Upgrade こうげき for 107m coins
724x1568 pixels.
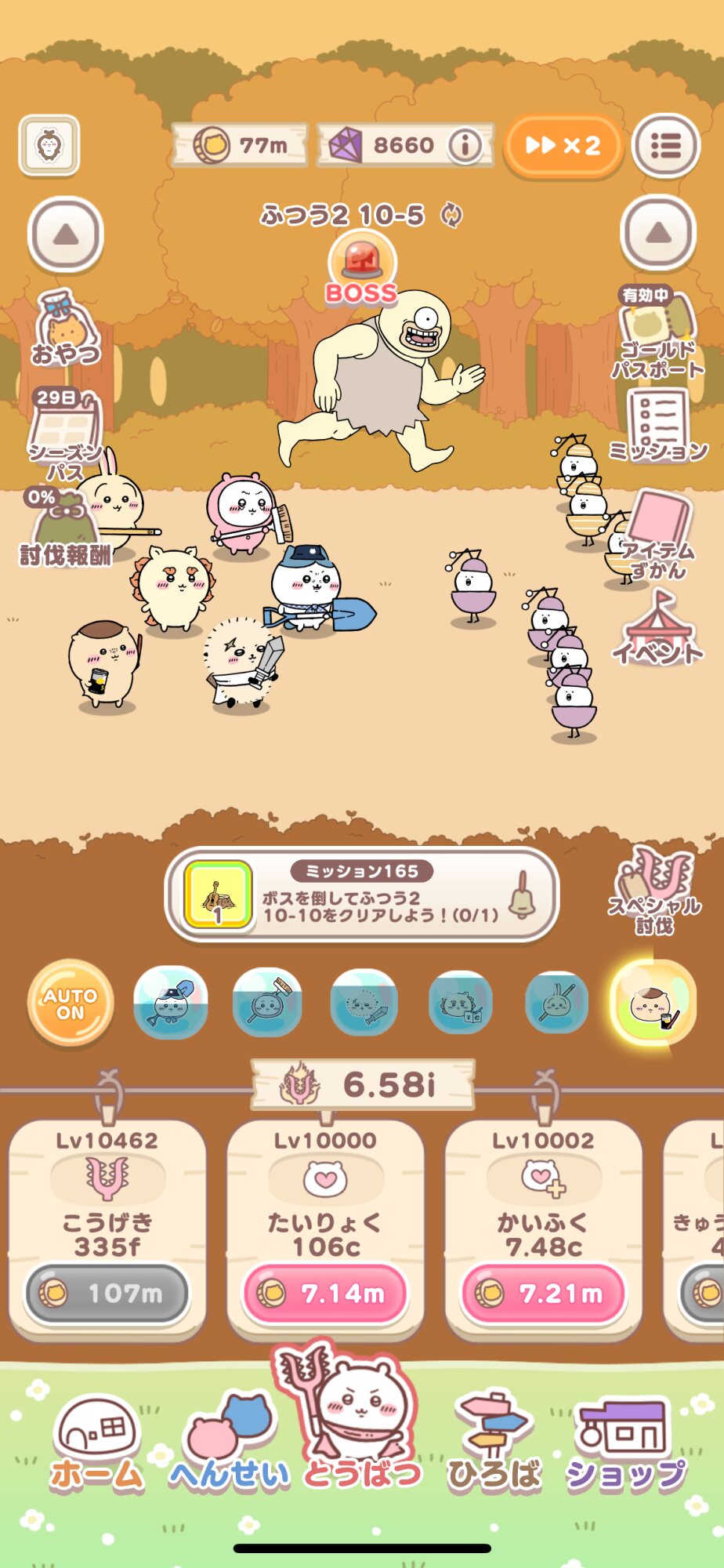[x=107, y=1294]
